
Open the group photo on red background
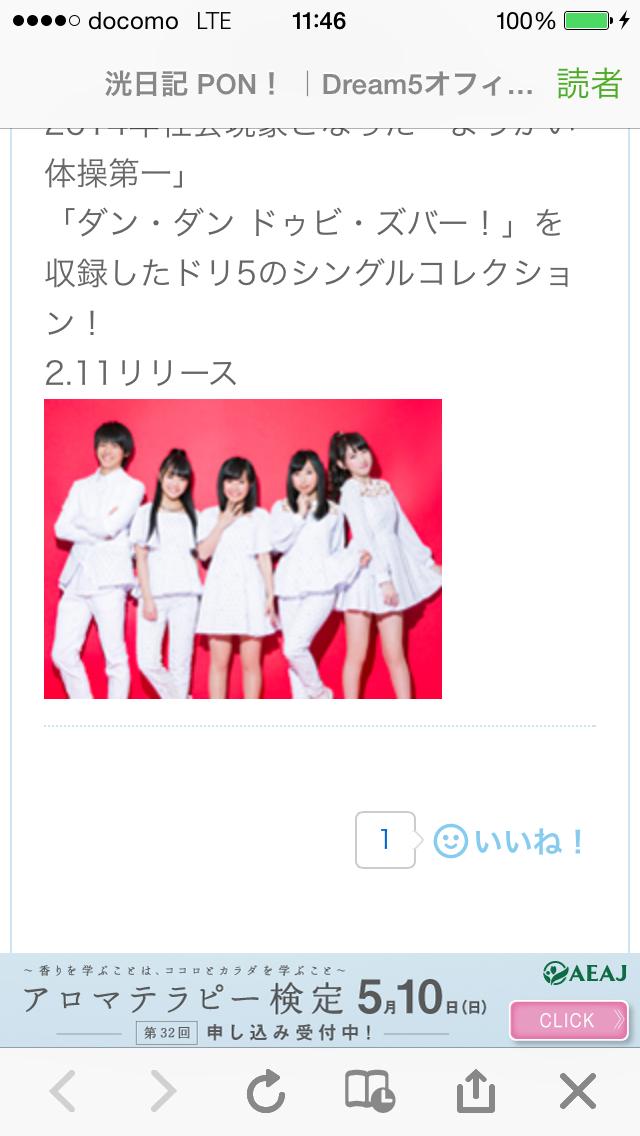tap(243, 549)
